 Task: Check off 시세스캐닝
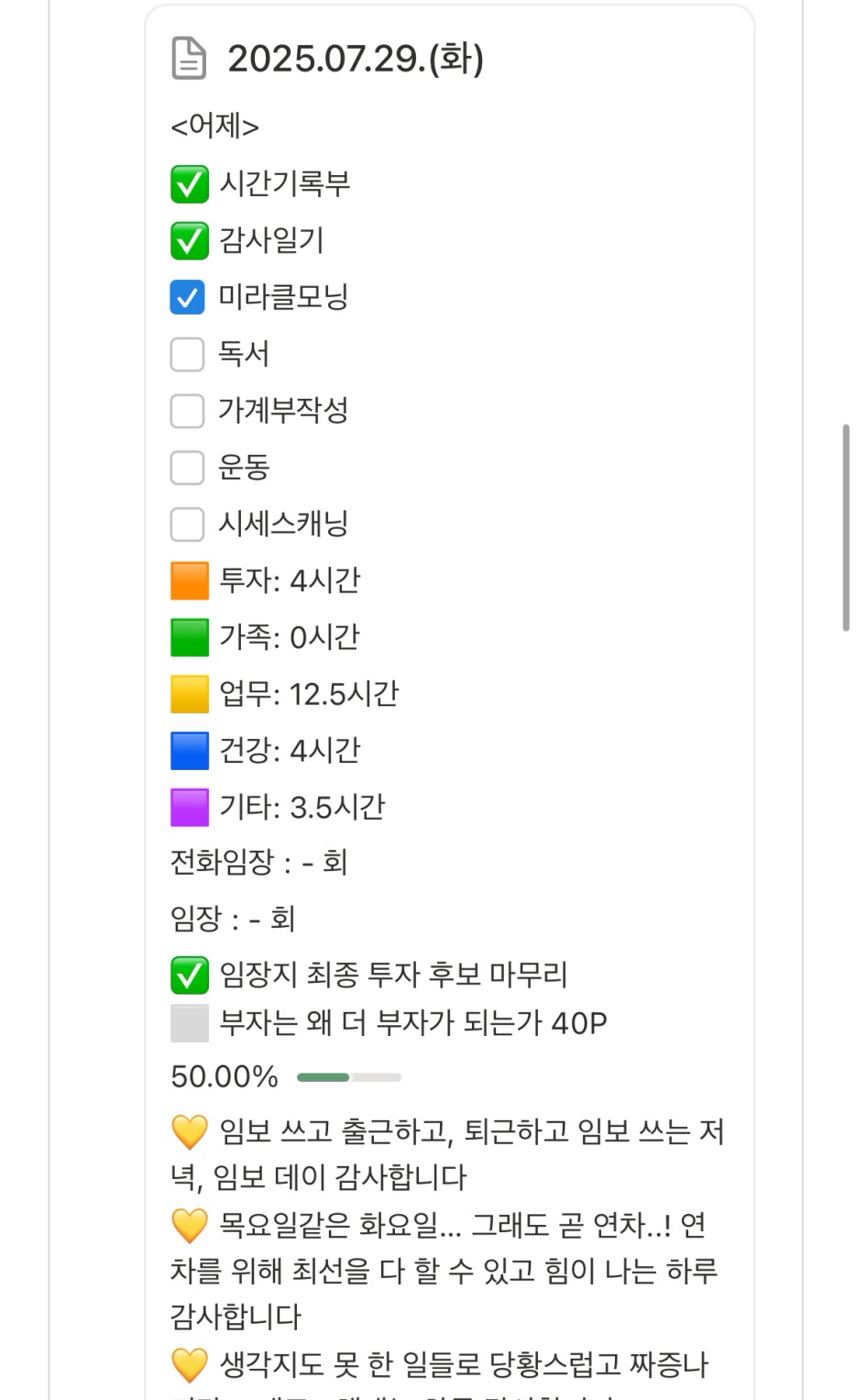coord(187,524)
